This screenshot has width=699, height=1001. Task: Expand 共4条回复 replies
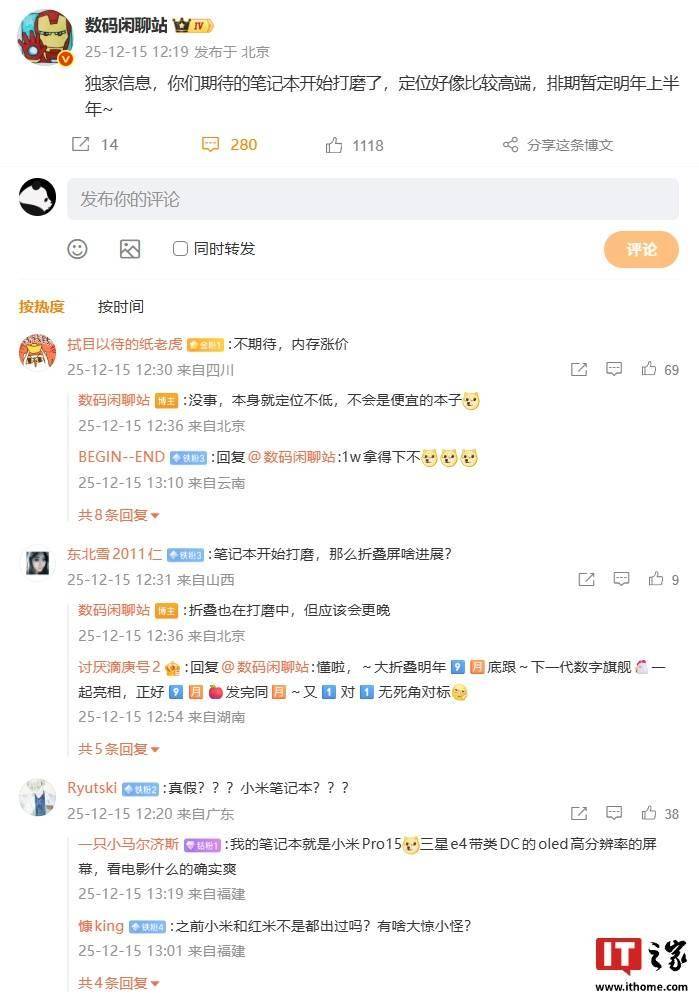[x=119, y=983]
